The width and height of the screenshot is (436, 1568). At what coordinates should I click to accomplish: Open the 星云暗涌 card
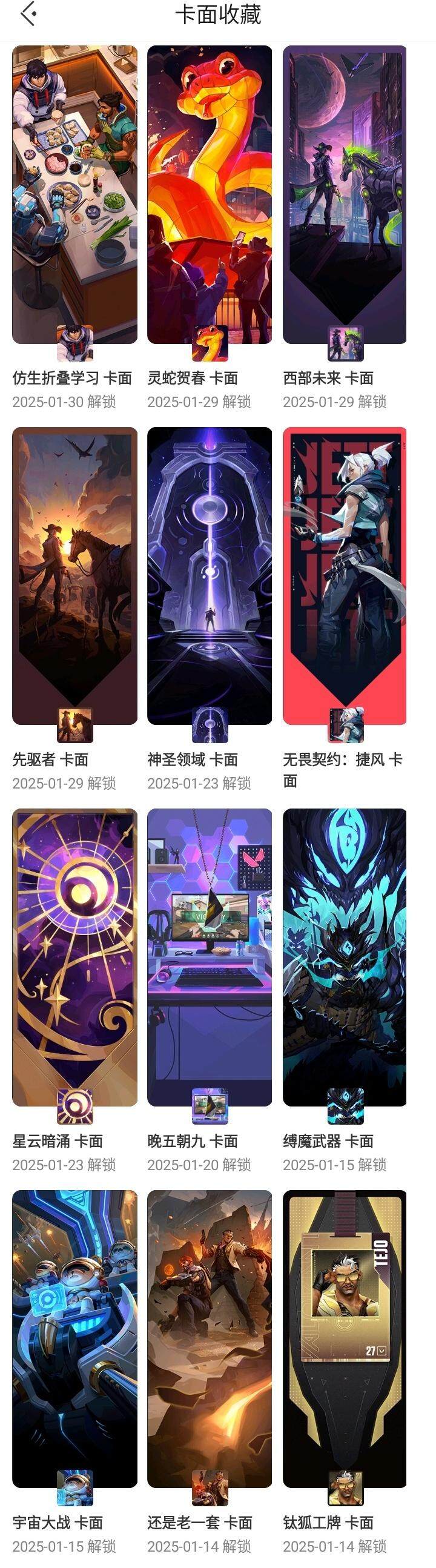click(x=74, y=957)
